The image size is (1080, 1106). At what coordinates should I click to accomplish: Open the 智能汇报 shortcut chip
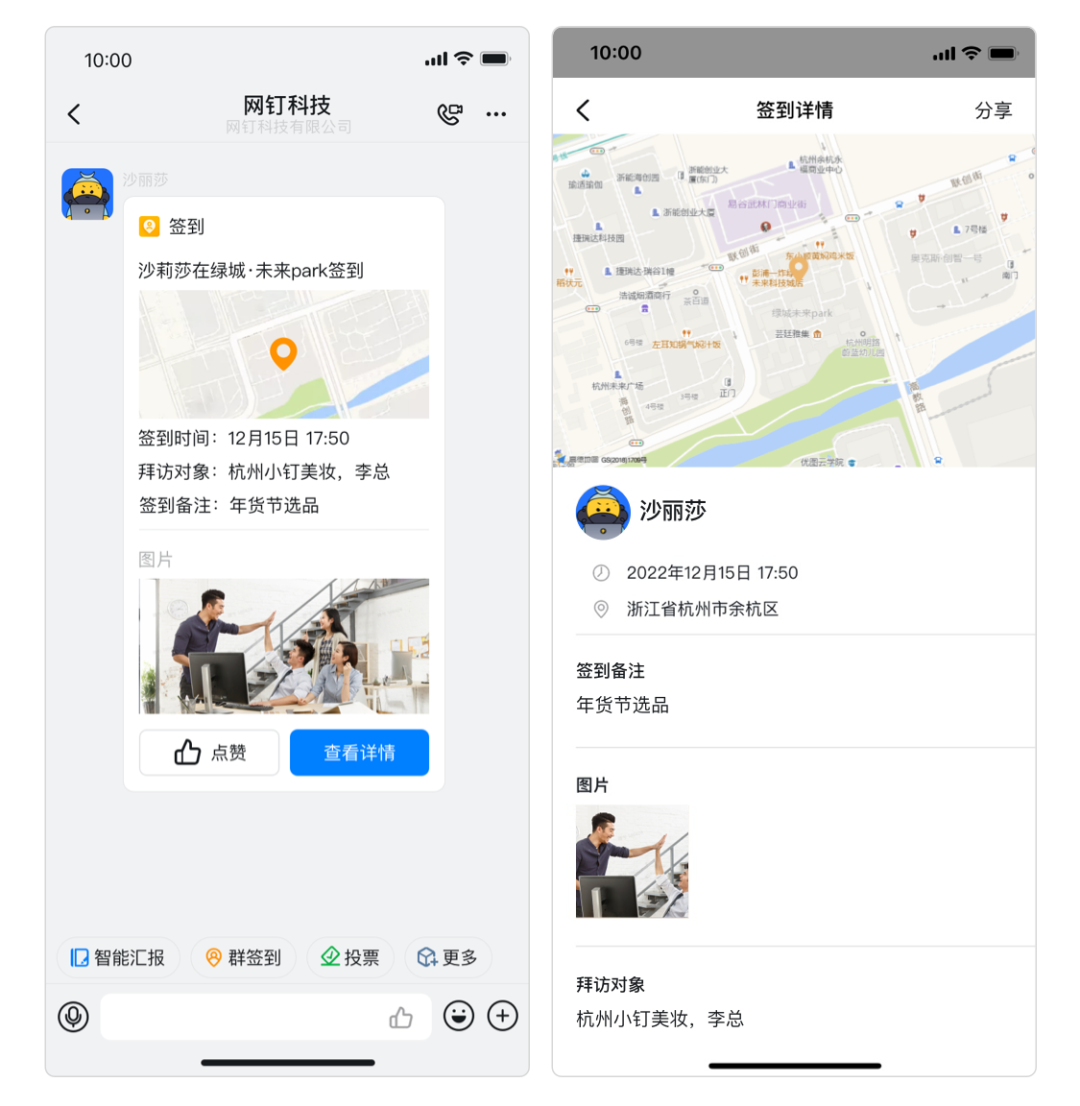point(118,958)
